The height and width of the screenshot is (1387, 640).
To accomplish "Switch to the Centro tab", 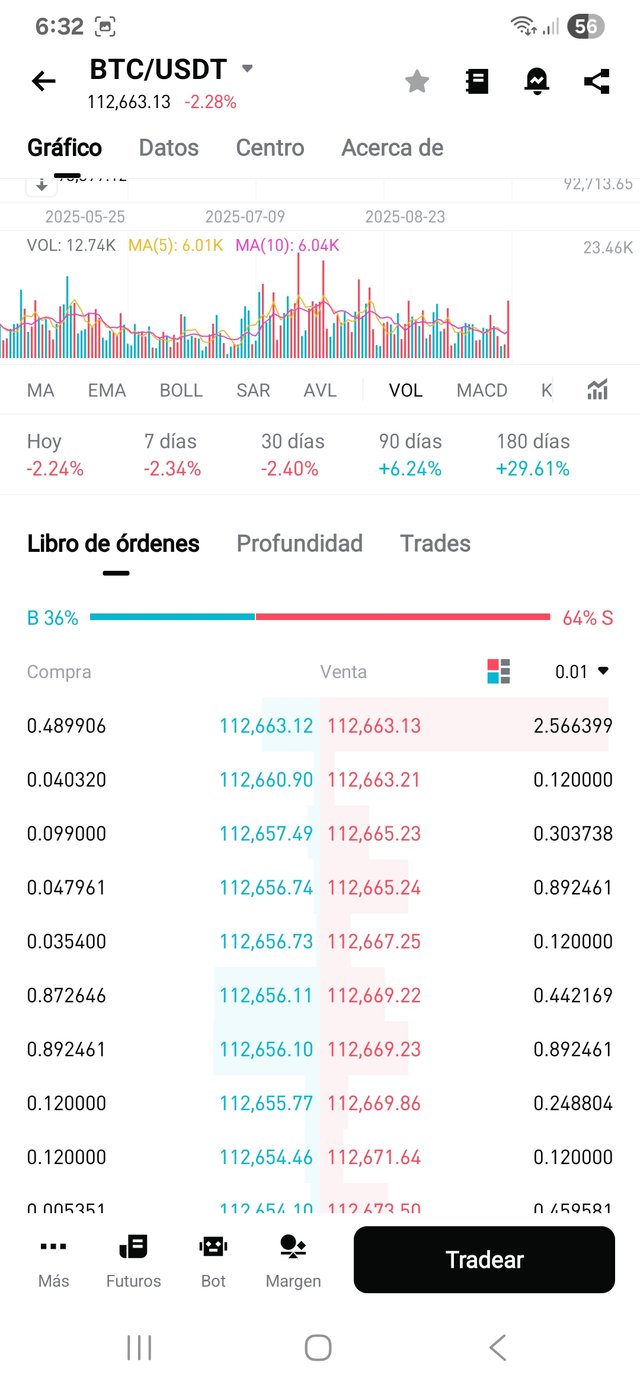I will tap(270, 148).
